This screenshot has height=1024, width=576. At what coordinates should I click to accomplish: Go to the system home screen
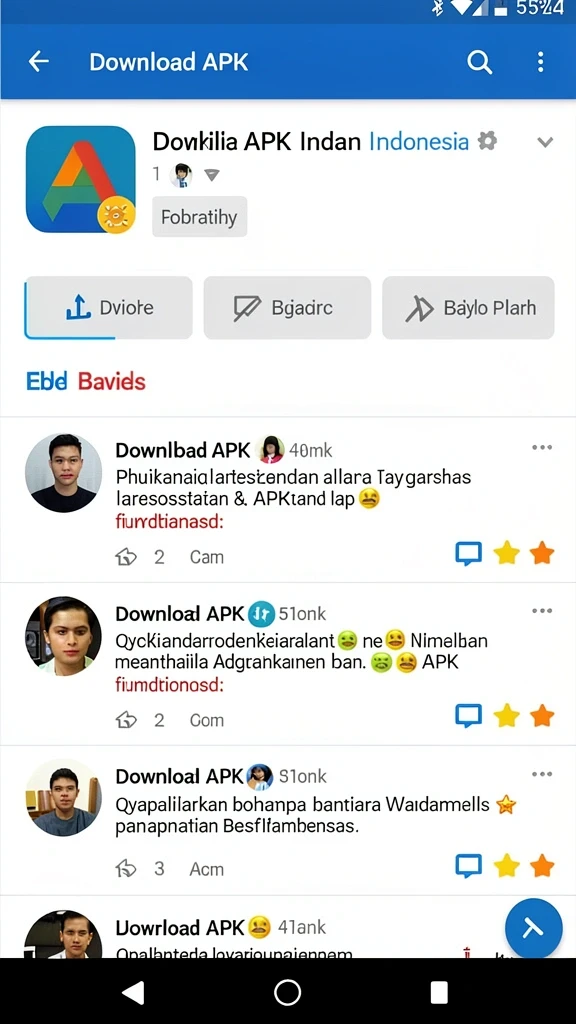[x=287, y=992]
